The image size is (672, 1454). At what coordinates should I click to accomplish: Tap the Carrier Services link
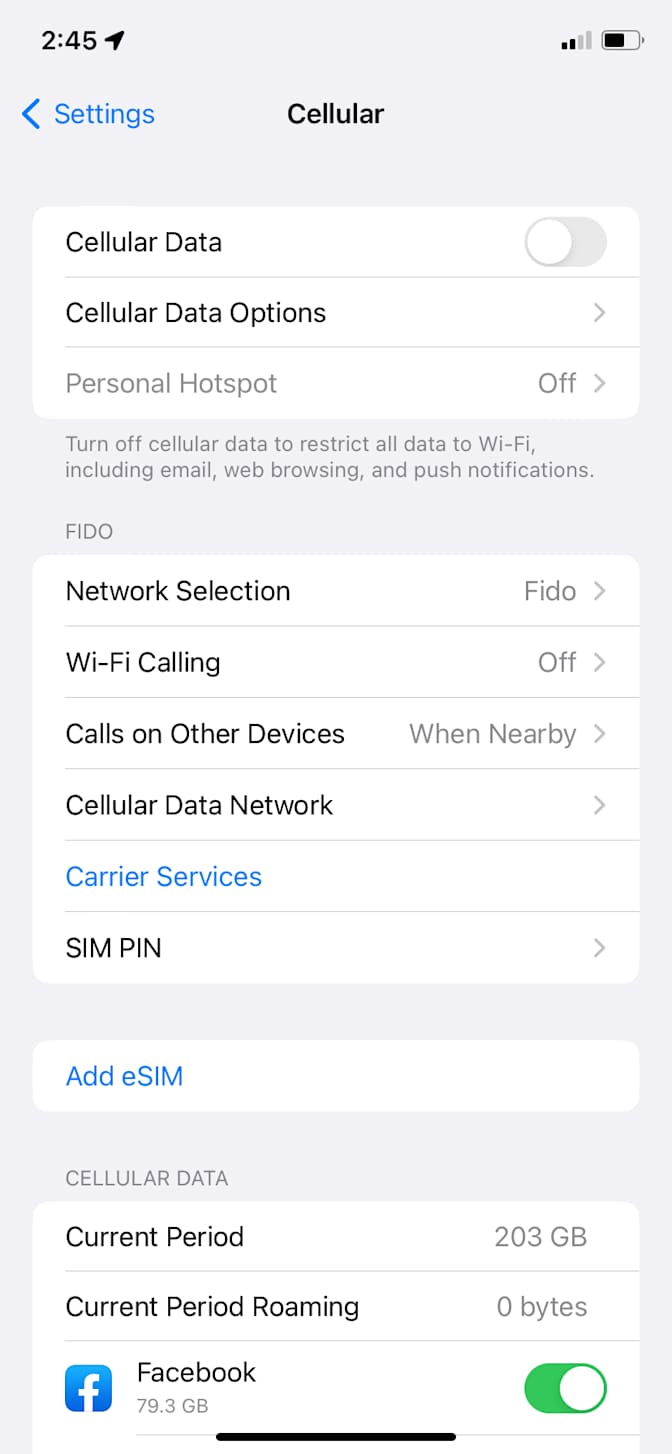[x=164, y=877]
